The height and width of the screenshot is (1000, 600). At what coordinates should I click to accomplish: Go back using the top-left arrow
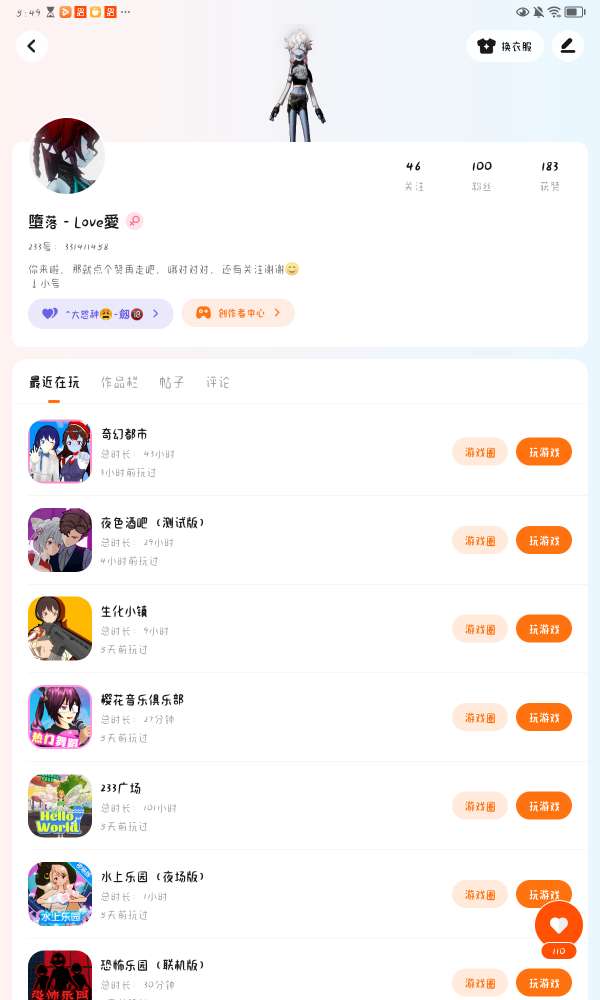point(32,46)
